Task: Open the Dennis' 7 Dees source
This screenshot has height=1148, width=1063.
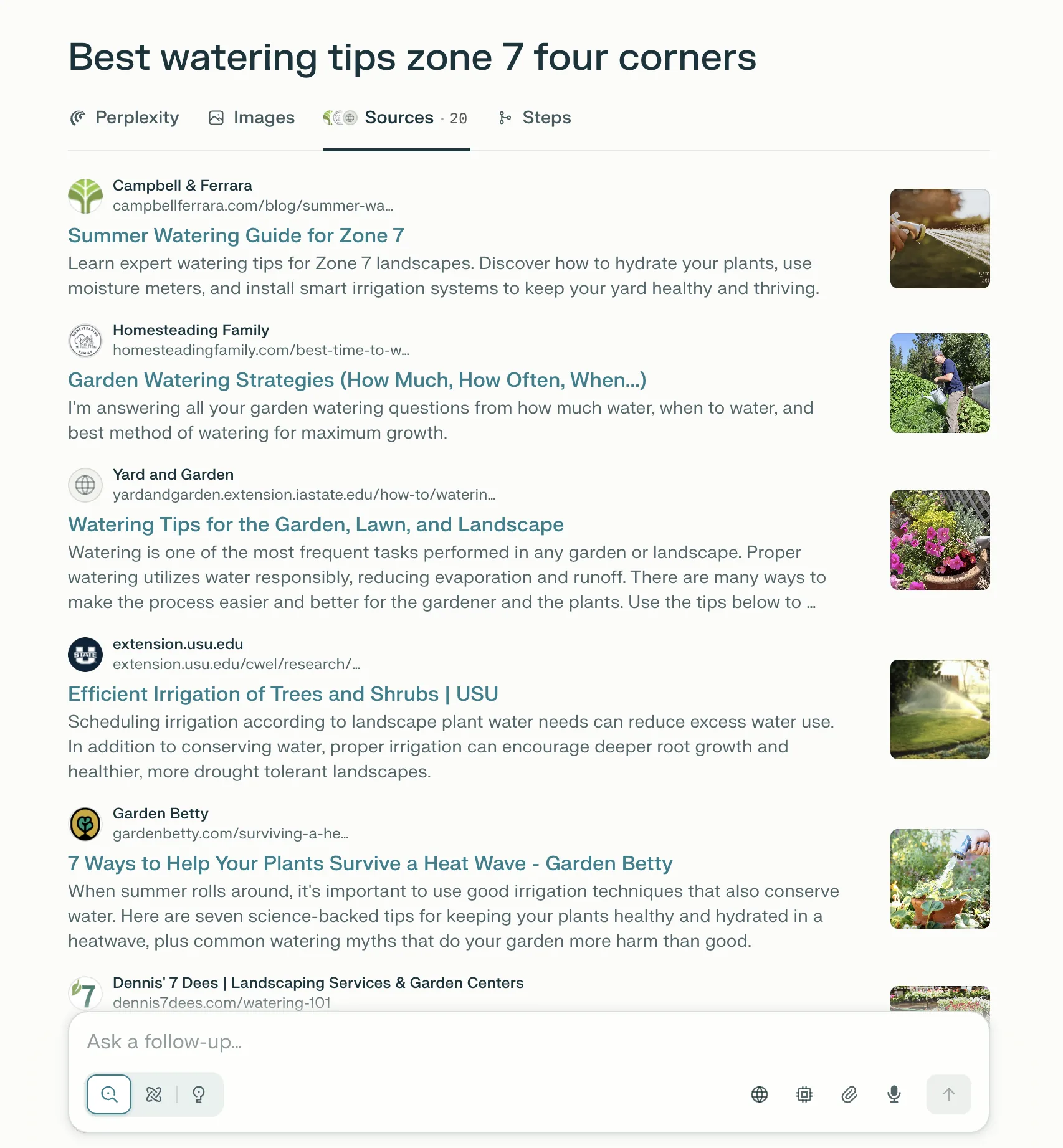Action: [318, 983]
